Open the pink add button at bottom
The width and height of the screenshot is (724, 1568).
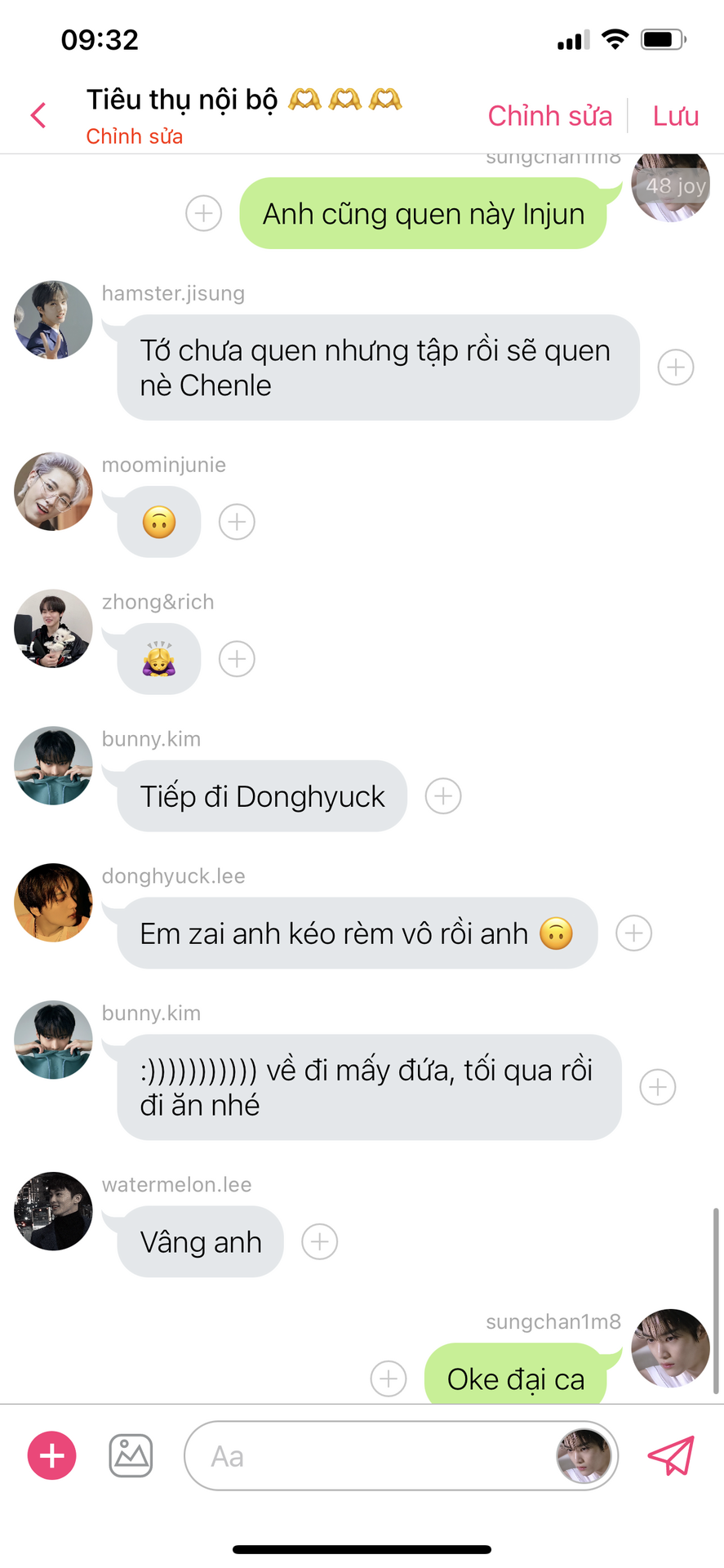coord(52,1455)
